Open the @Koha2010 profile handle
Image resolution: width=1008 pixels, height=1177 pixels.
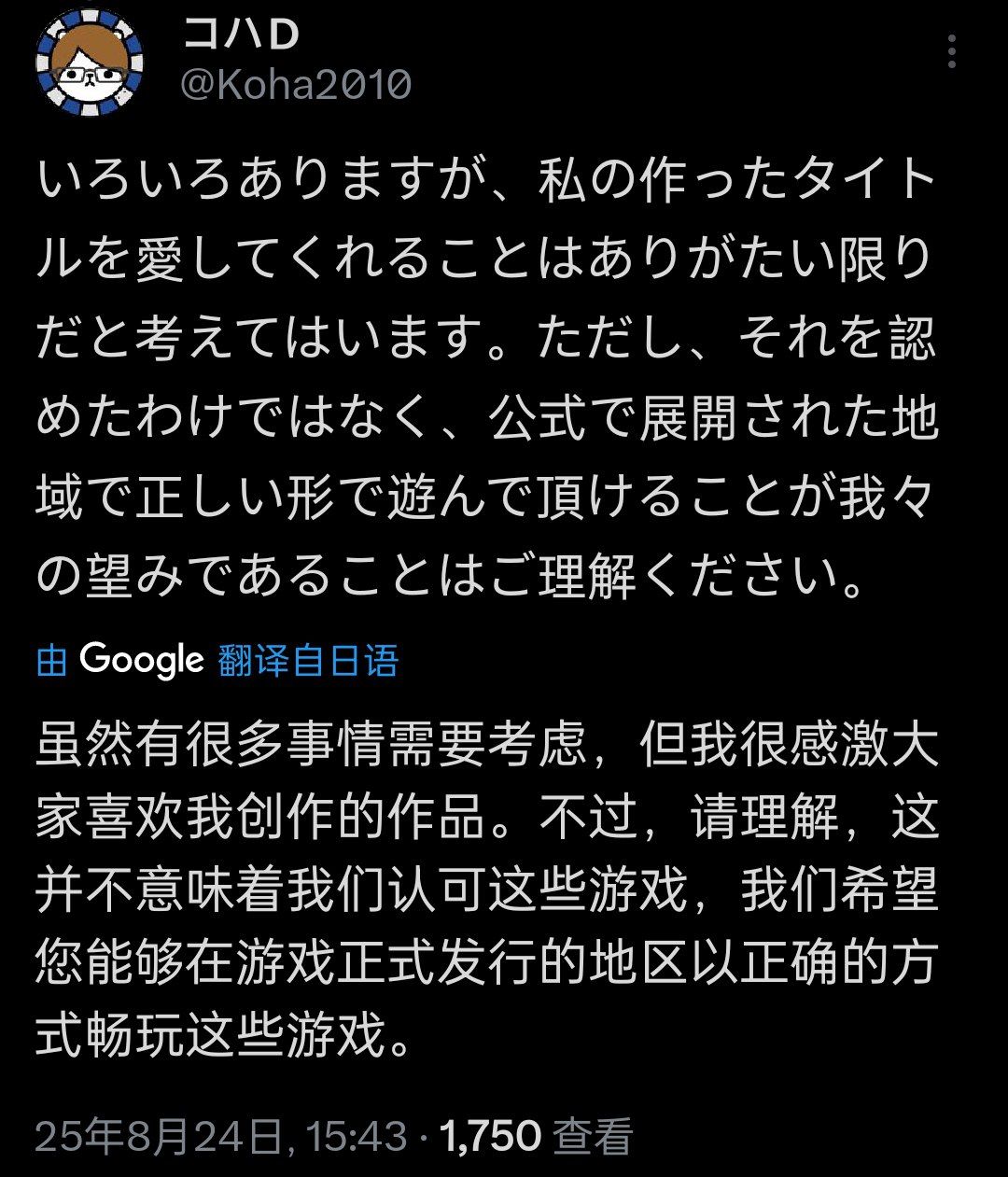[295, 85]
